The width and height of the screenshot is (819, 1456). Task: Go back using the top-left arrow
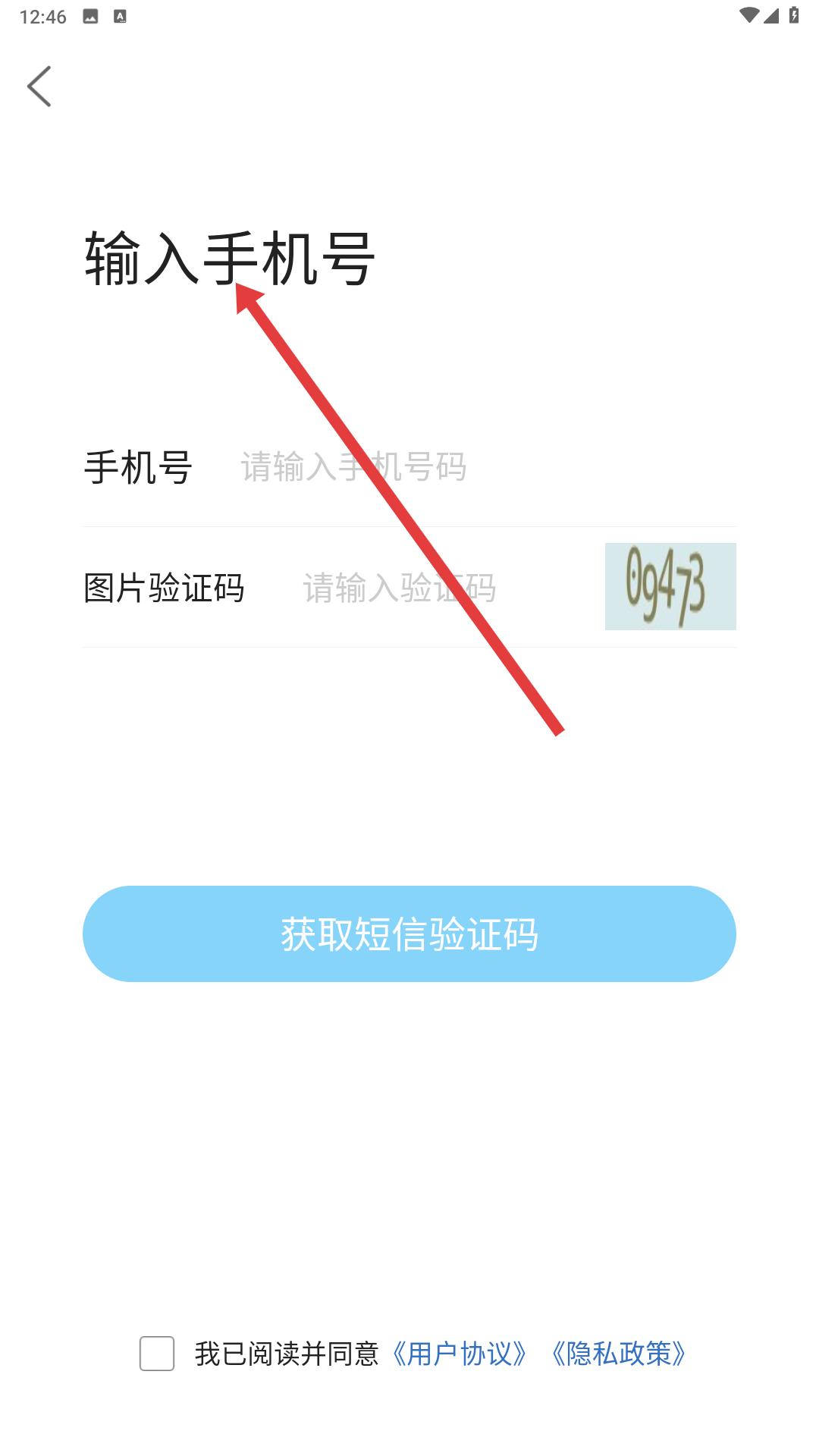[39, 86]
